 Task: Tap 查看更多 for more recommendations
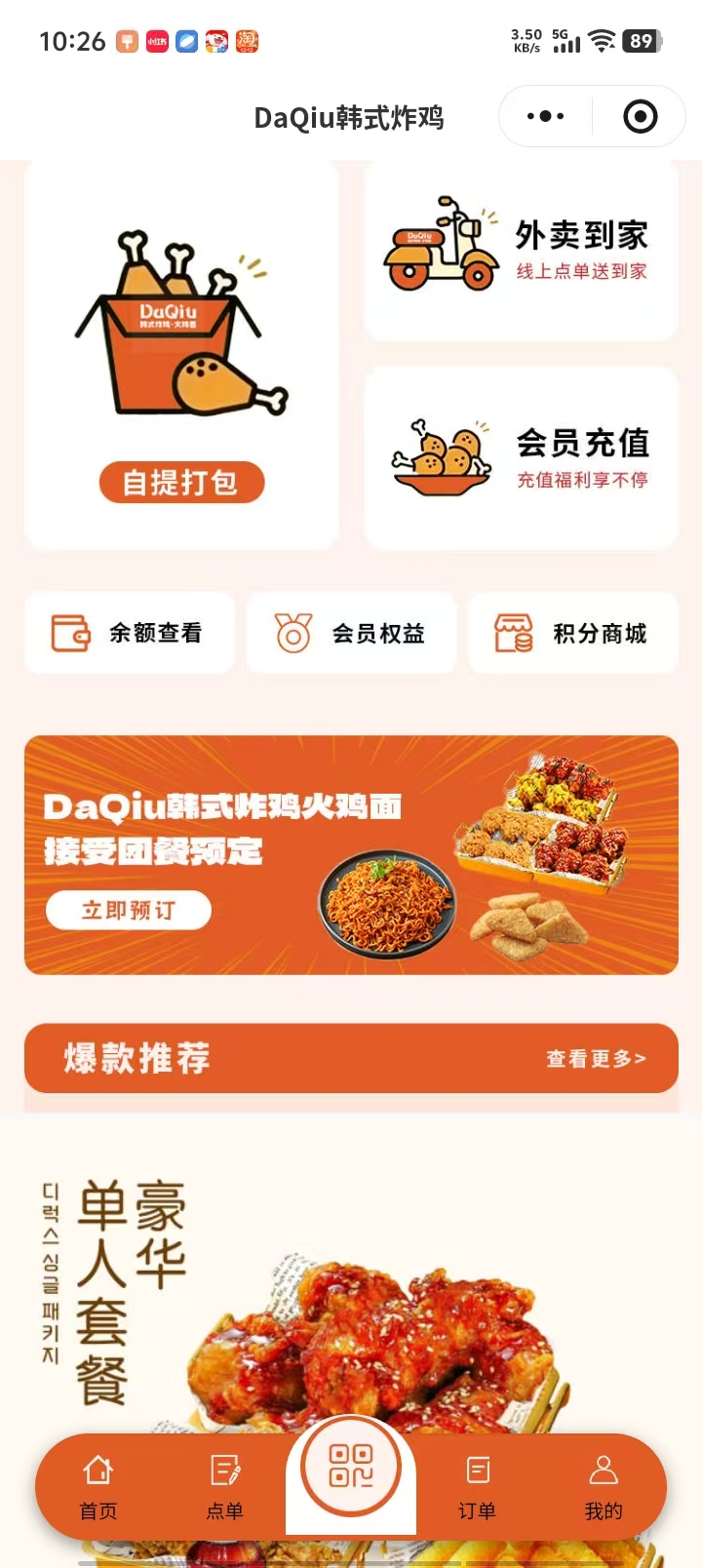[596, 1058]
